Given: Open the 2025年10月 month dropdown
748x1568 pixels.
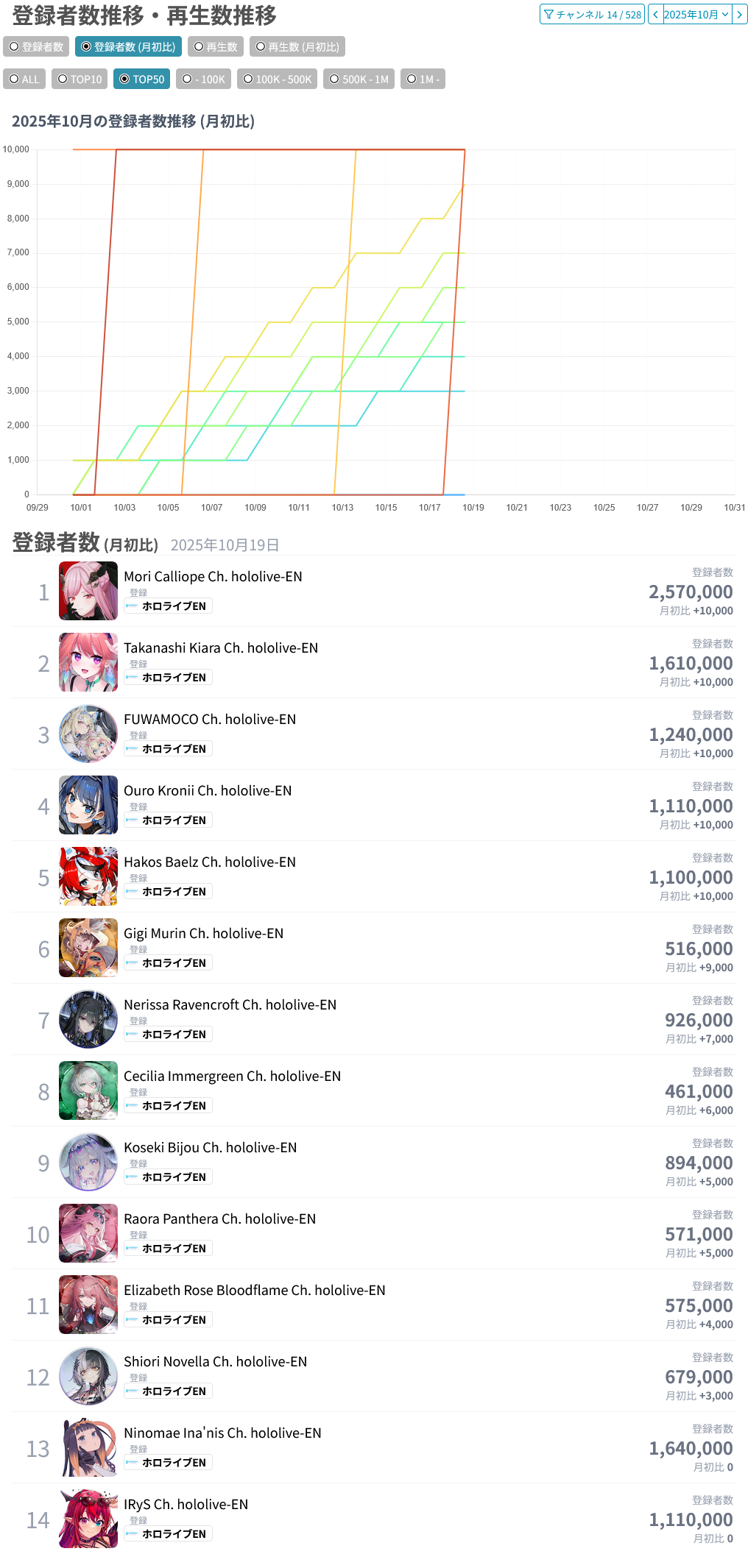Looking at the screenshot, I should [x=697, y=15].
